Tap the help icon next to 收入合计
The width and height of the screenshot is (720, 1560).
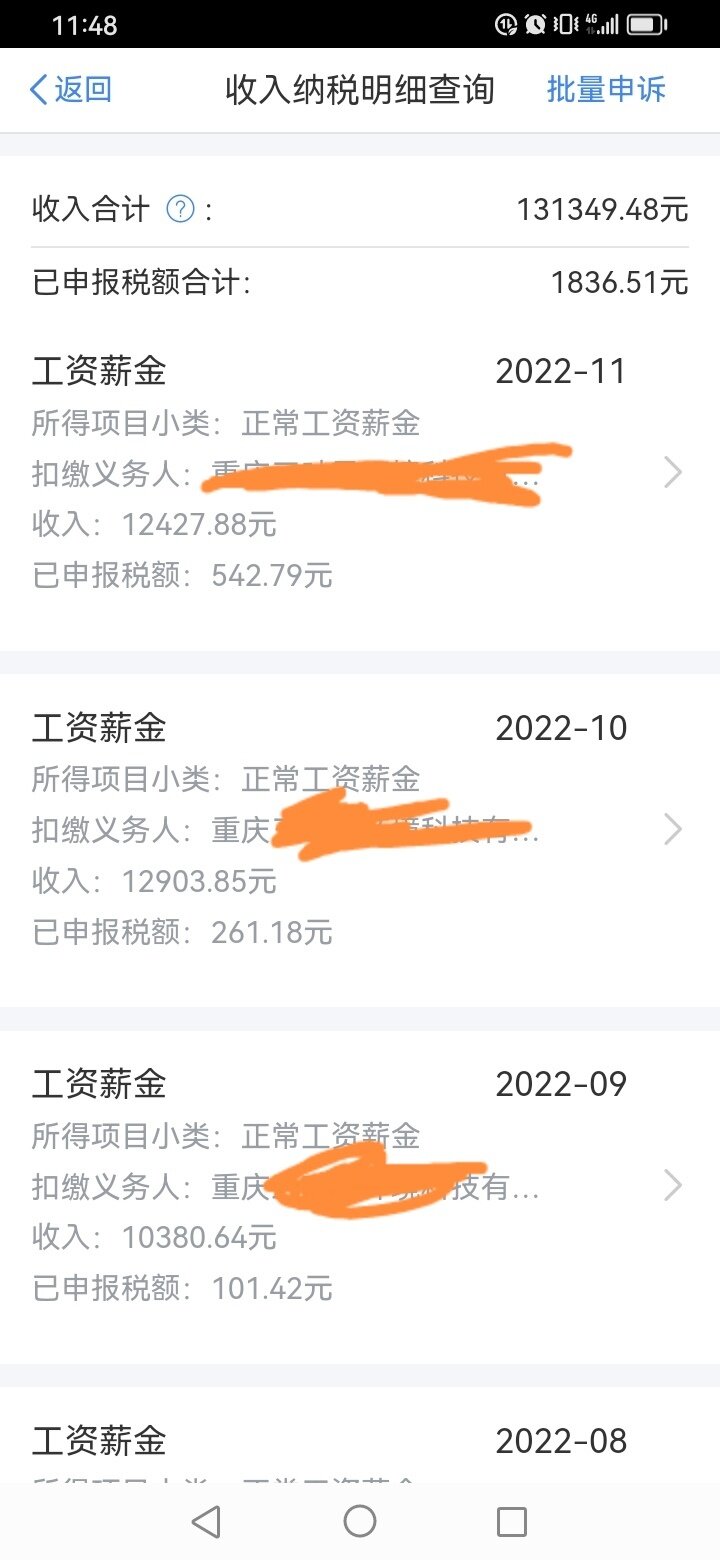[x=180, y=210]
